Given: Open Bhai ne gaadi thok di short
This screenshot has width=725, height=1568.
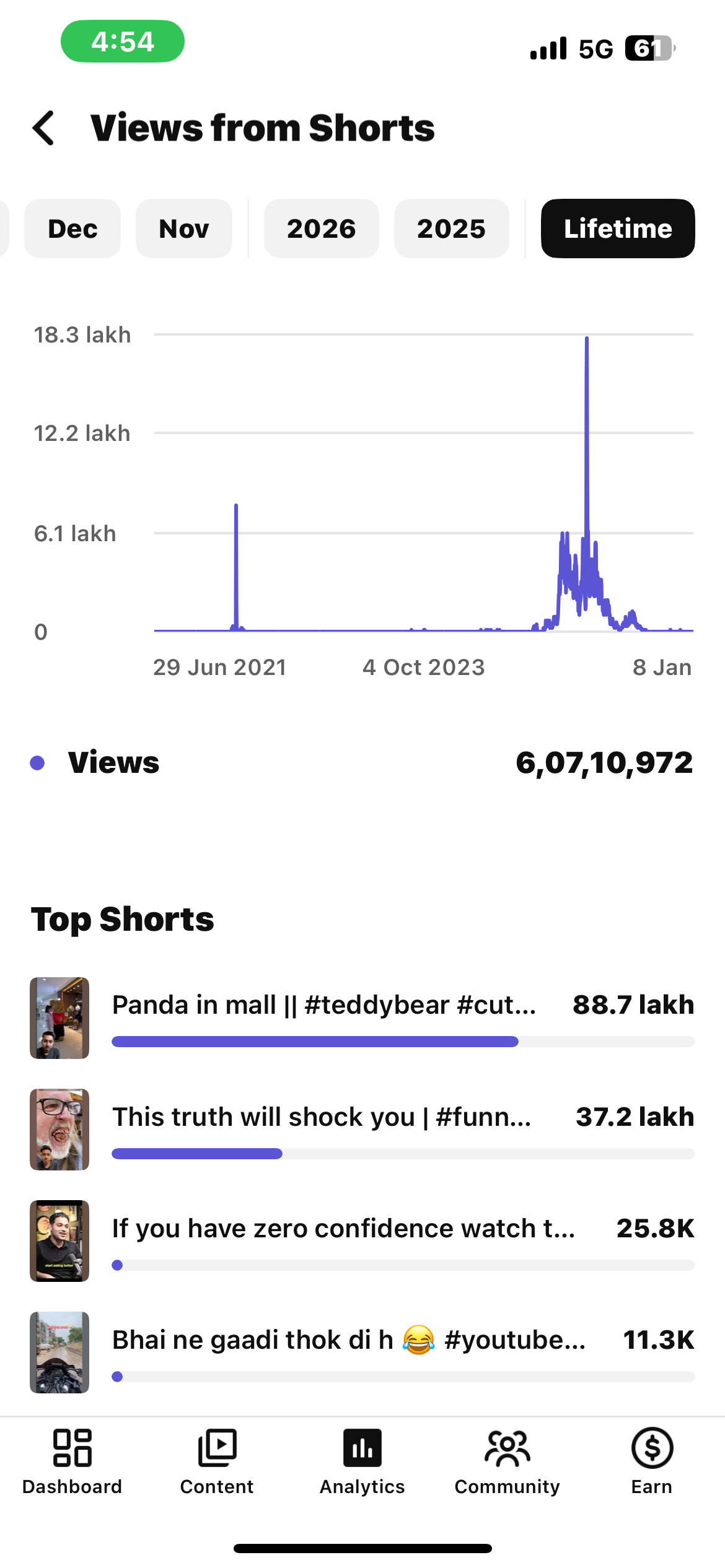Looking at the screenshot, I should (x=348, y=1340).
